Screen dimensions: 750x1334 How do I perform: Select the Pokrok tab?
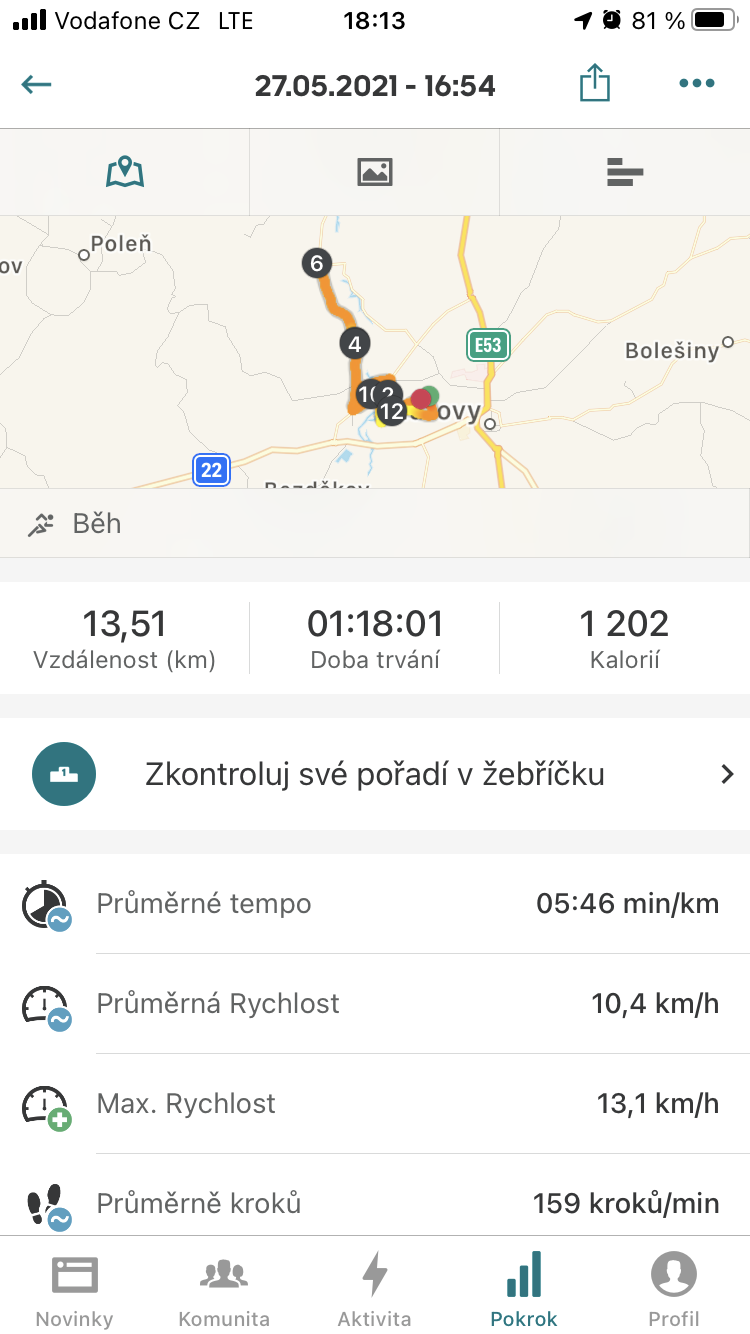524,1289
